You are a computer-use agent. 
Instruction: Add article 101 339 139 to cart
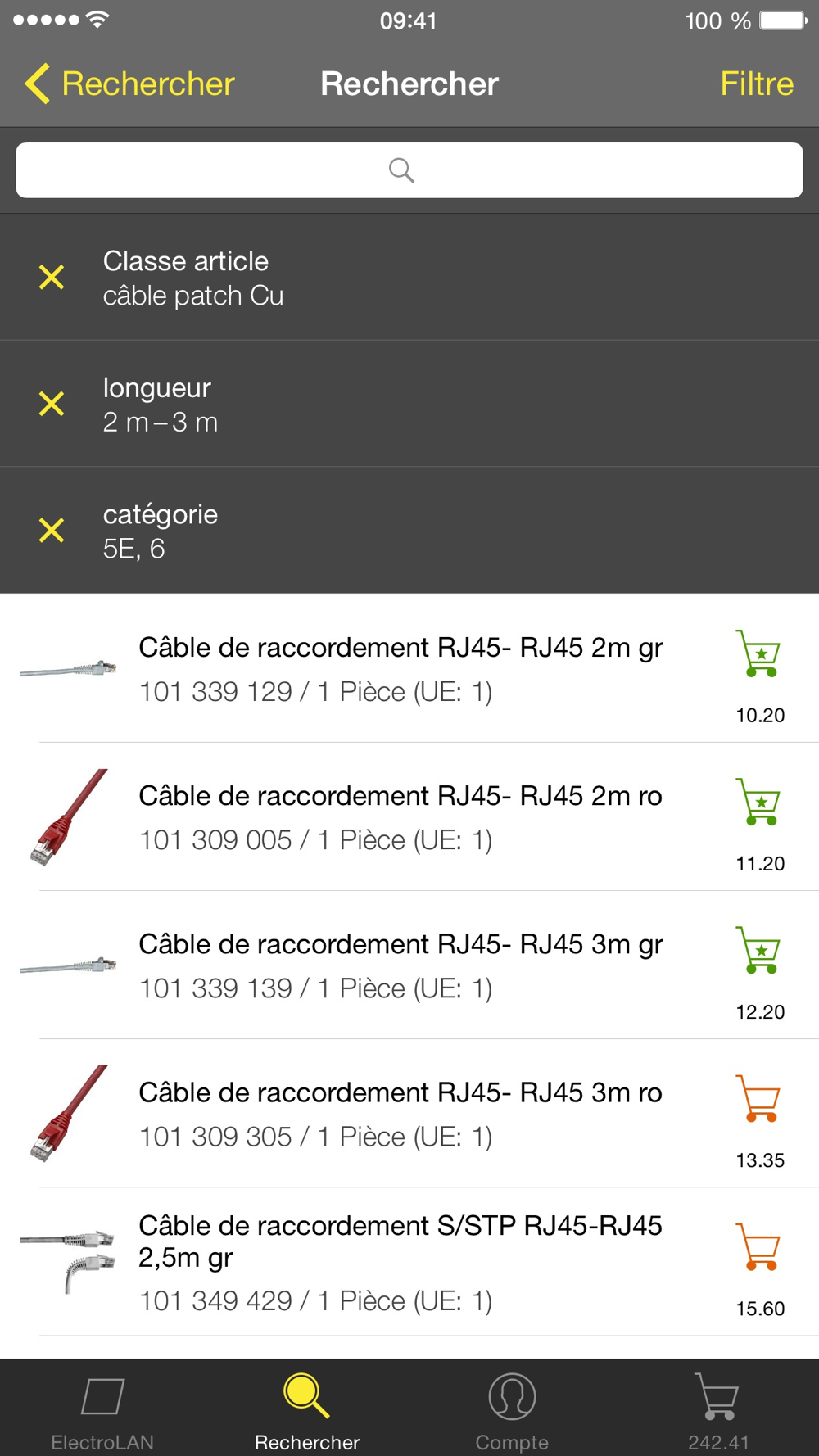tap(760, 950)
